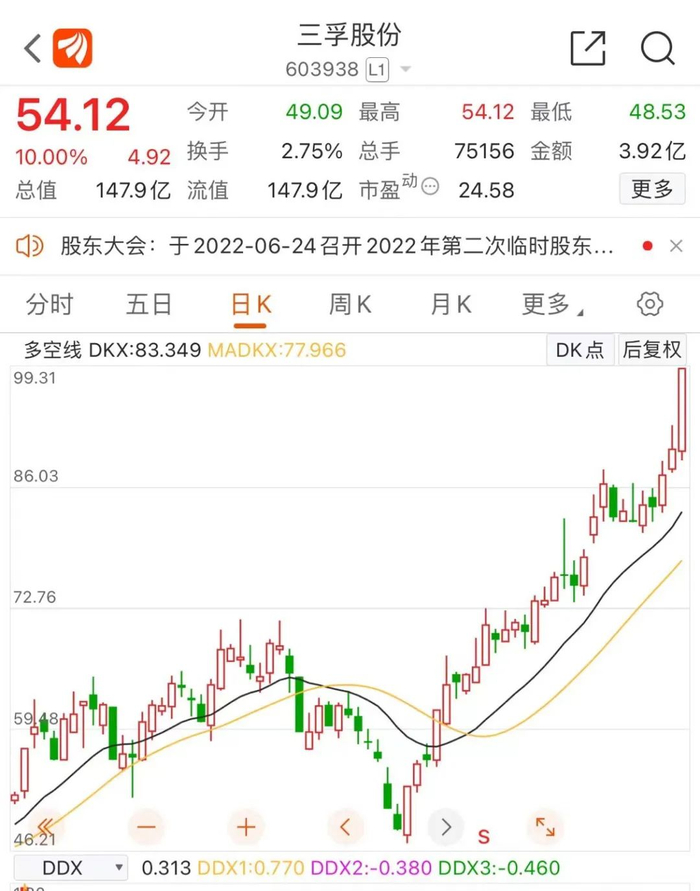Expand the stock code 603938 dropdown

coord(405,70)
